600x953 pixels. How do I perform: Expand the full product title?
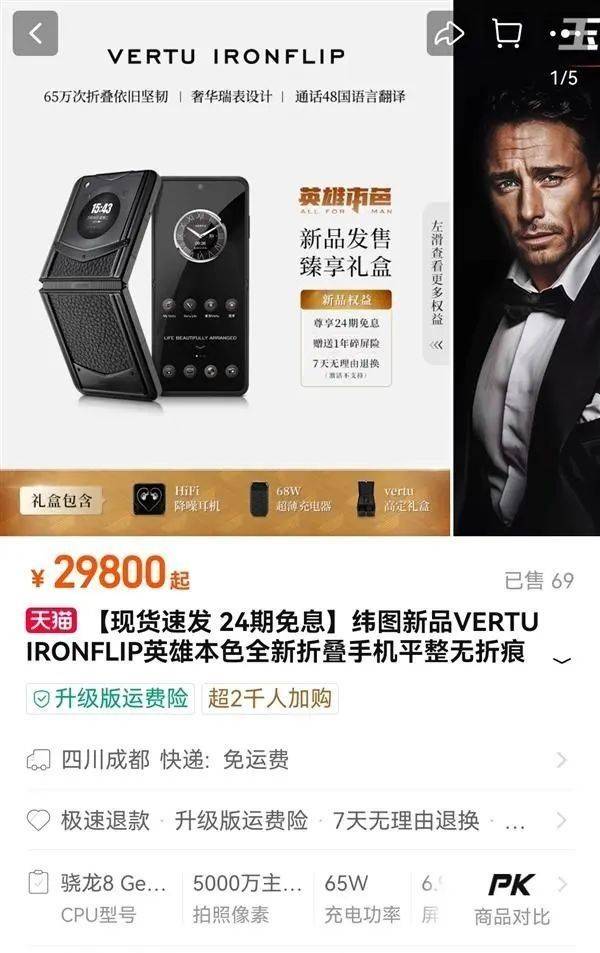[562, 660]
